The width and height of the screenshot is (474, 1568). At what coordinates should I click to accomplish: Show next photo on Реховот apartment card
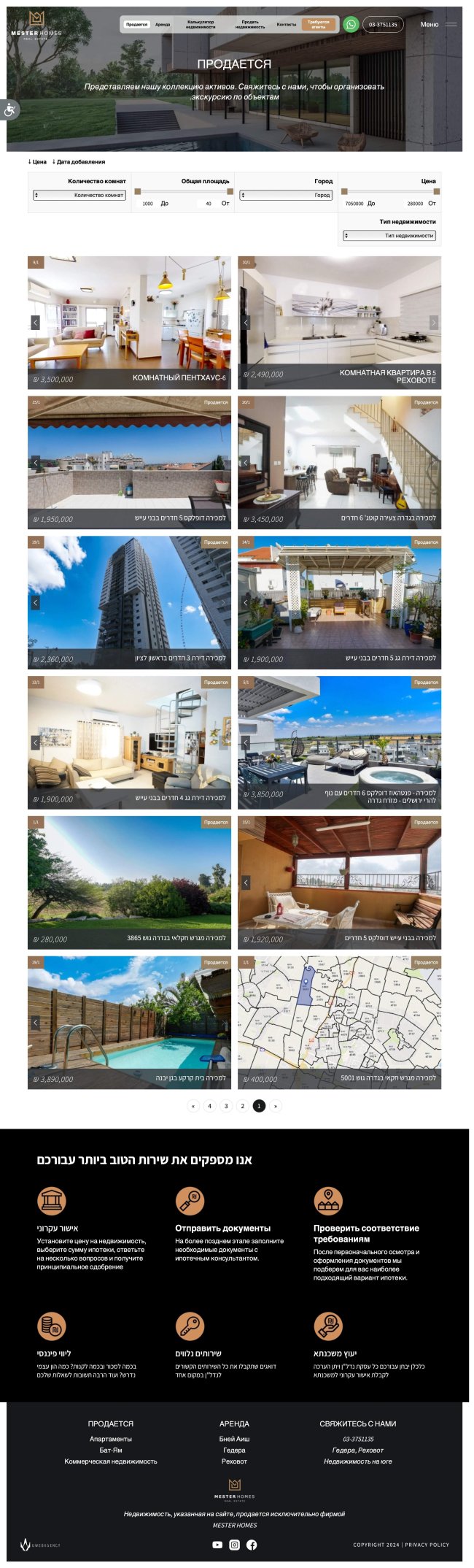pyautogui.click(x=433, y=323)
